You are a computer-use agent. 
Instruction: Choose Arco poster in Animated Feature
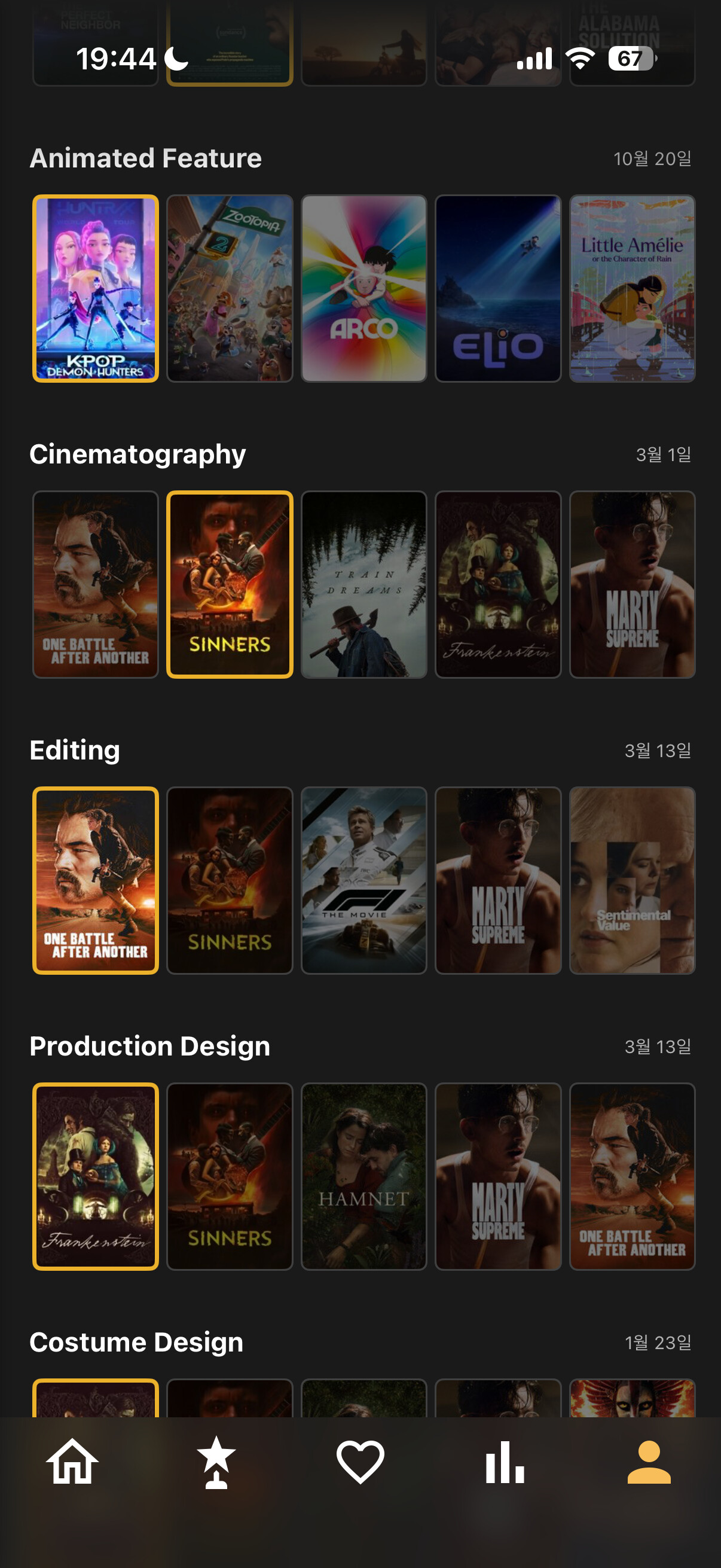click(x=364, y=288)
